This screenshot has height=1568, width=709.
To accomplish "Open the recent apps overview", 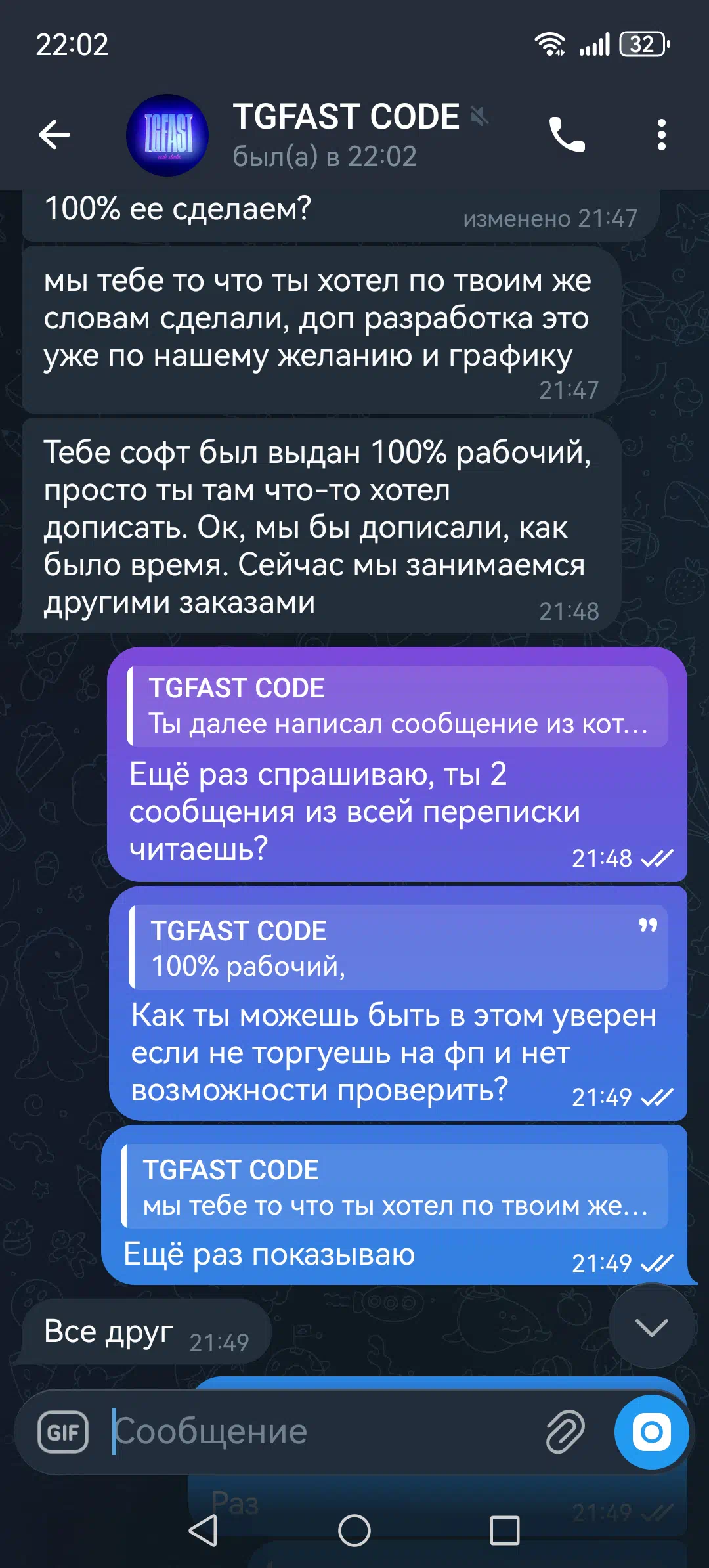I will pyautogui.click(x=505, y=1531).
